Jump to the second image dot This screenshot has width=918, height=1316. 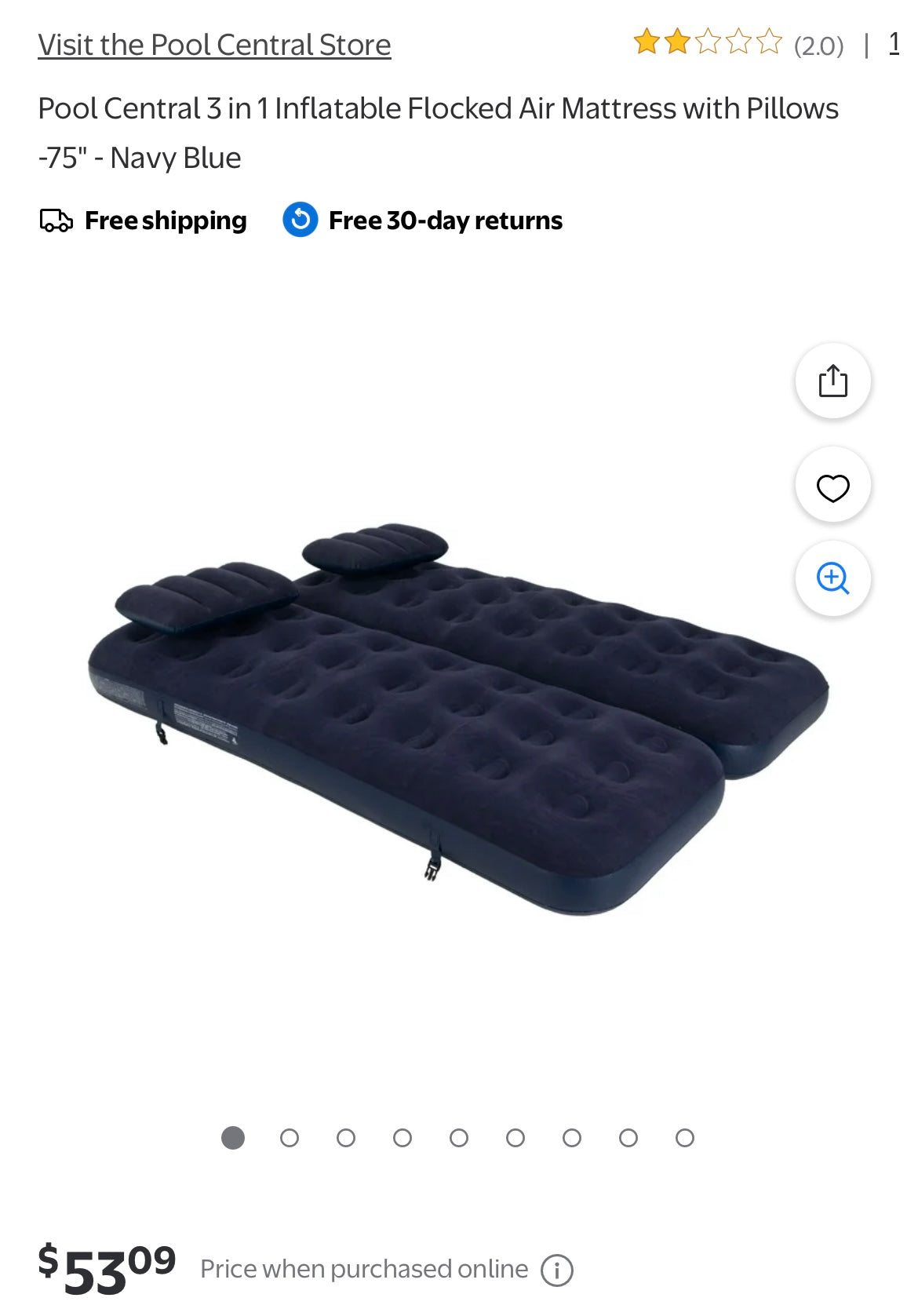click(x=290, y=1138)
